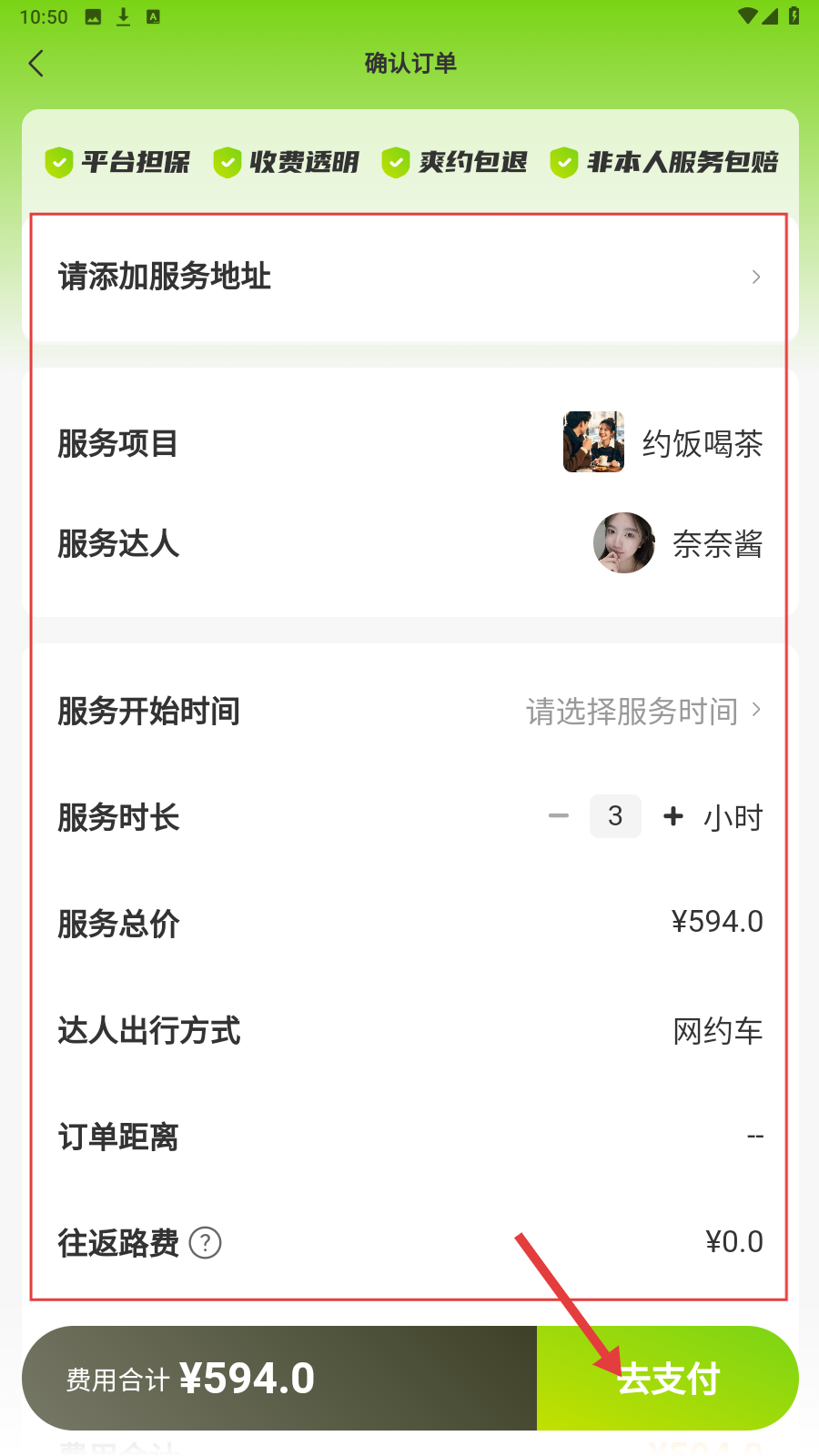This screenshot has width=819, height=1456.
Task: Open the 请添加服务地址 row
Action: coord(409,277)
